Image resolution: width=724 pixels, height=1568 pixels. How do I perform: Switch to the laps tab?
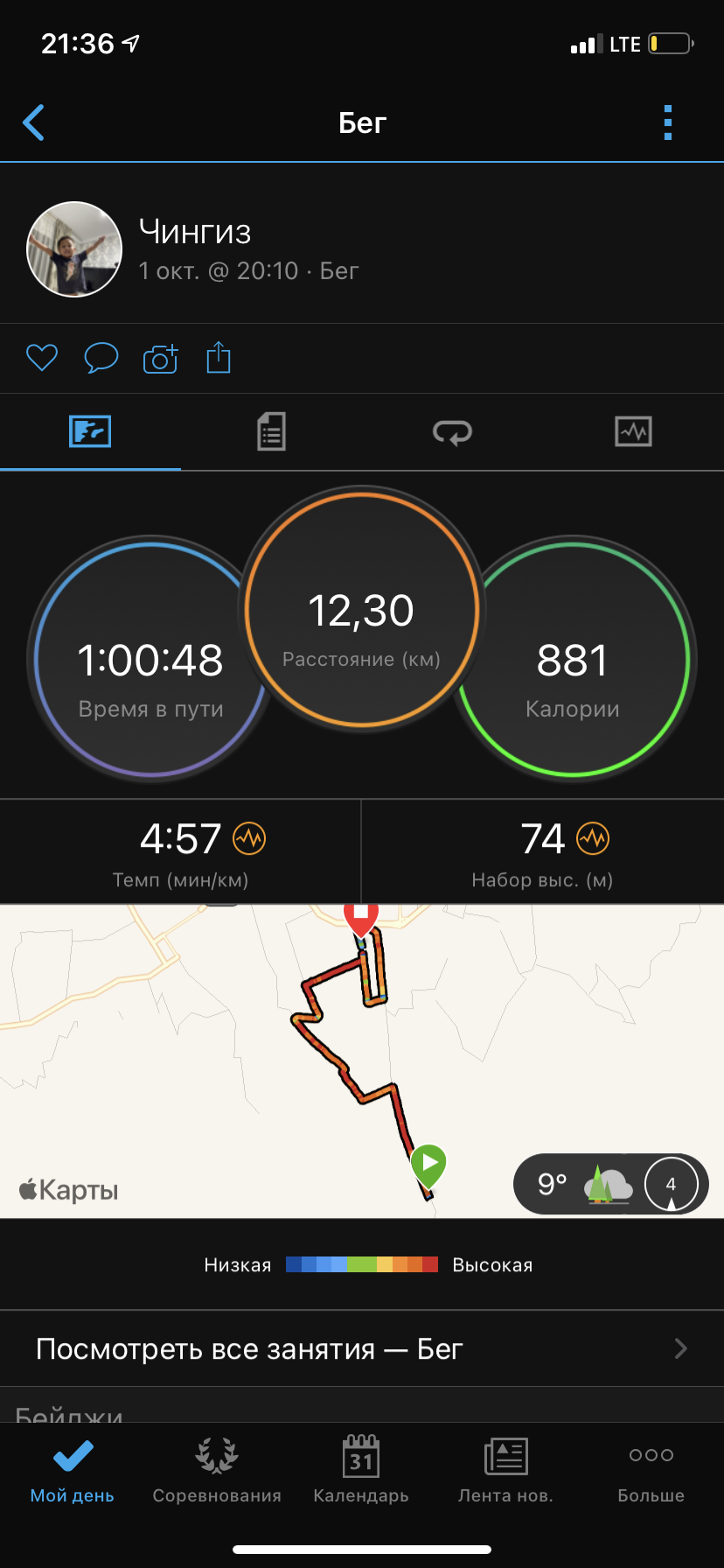point(452,431)
